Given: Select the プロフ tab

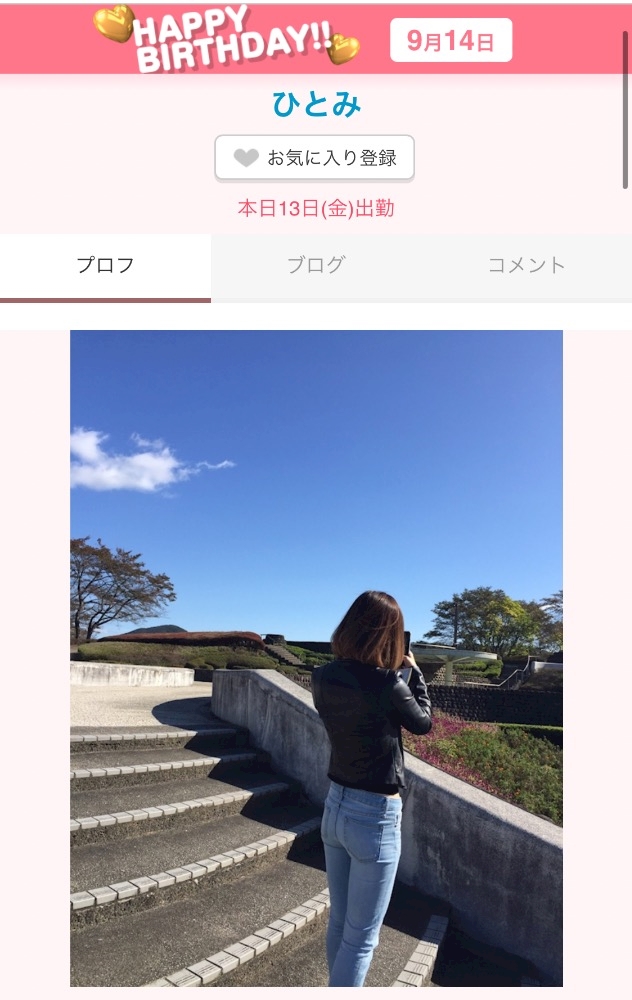Looking at the screenshot, I should pyautogui.click(x=105, y=267).
